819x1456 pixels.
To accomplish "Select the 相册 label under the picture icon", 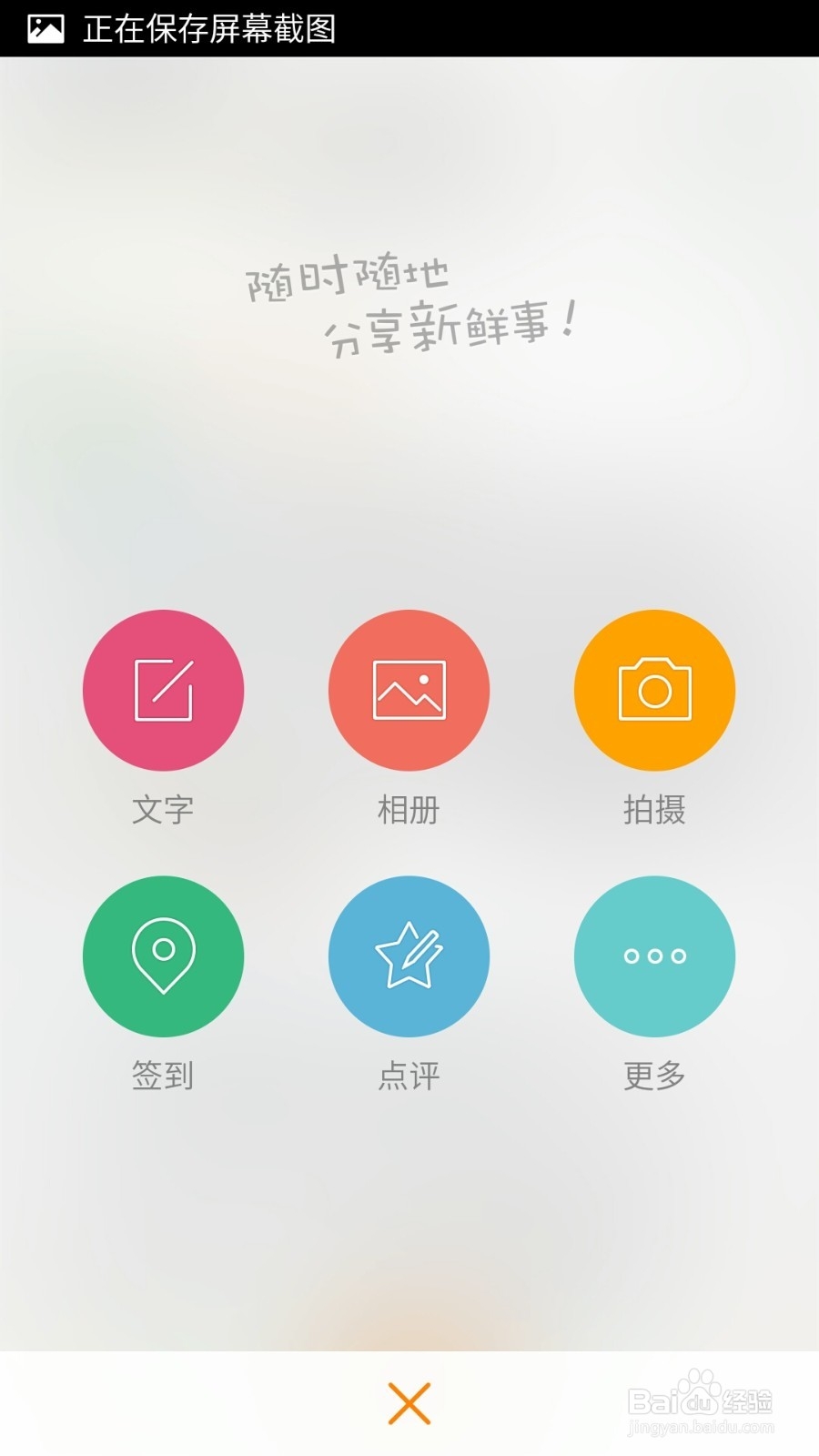I will (x=409, y=808).
